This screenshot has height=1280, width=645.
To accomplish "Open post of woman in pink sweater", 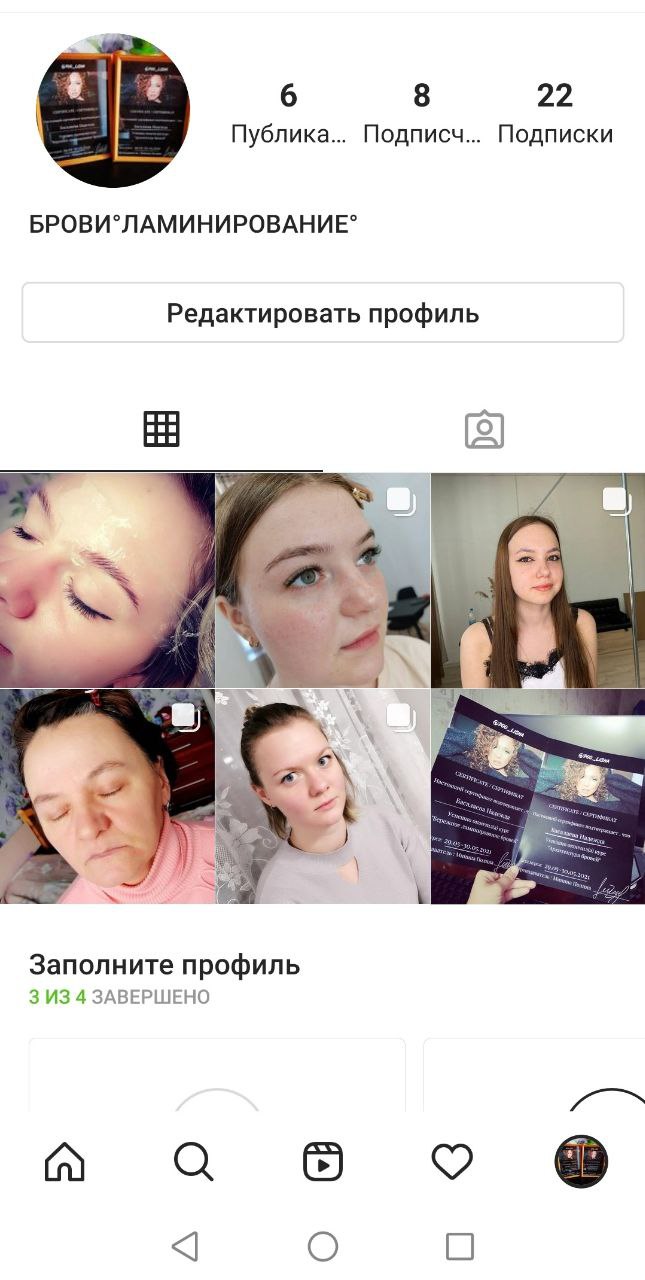I will [107, 796].
